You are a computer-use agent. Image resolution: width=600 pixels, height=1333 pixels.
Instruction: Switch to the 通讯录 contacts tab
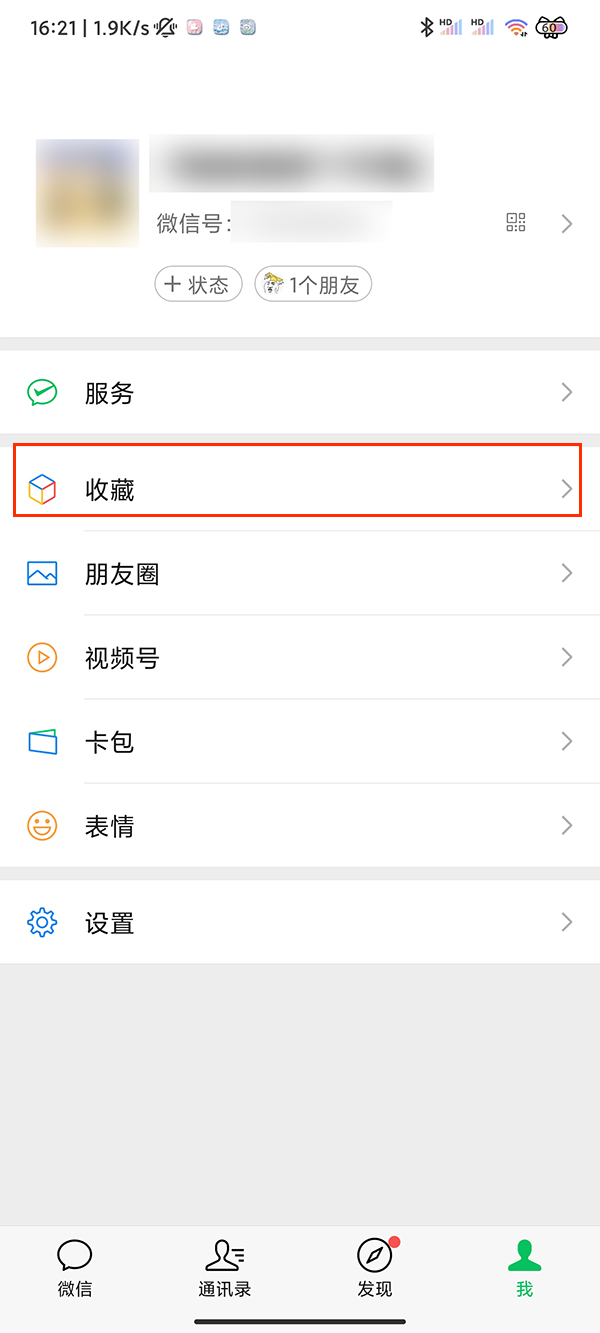point(225,1268)
